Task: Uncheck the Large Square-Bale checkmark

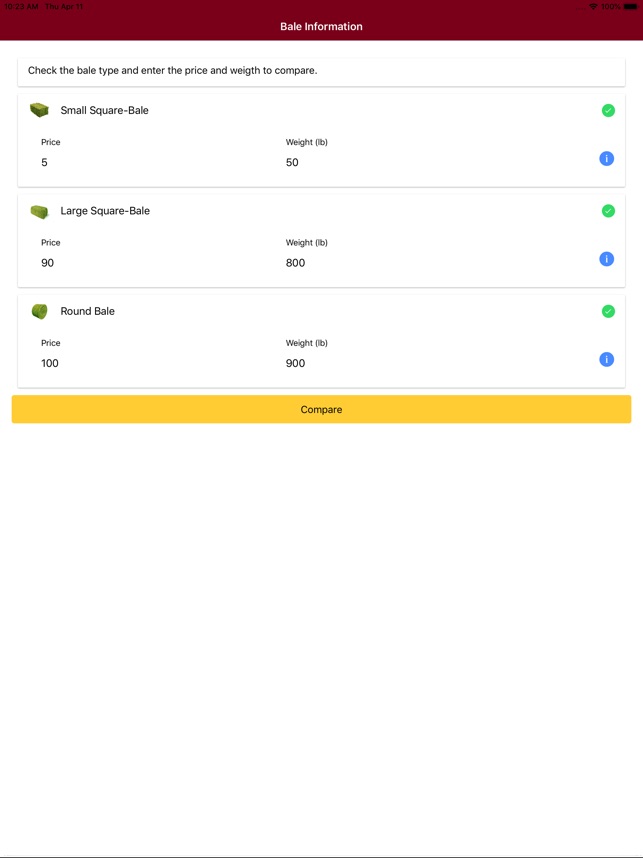Action: click(608, 211)
